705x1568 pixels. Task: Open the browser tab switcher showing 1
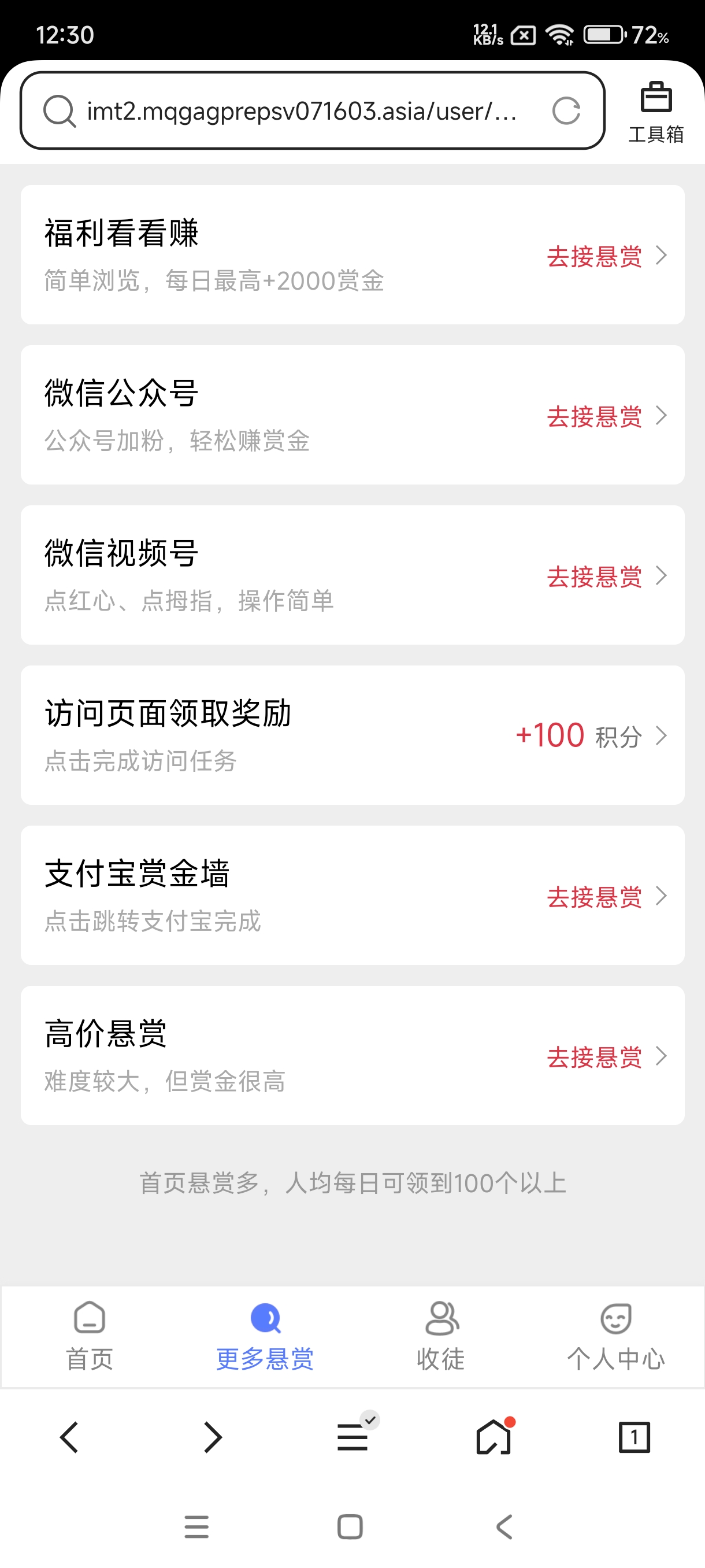pos(634,1437)
